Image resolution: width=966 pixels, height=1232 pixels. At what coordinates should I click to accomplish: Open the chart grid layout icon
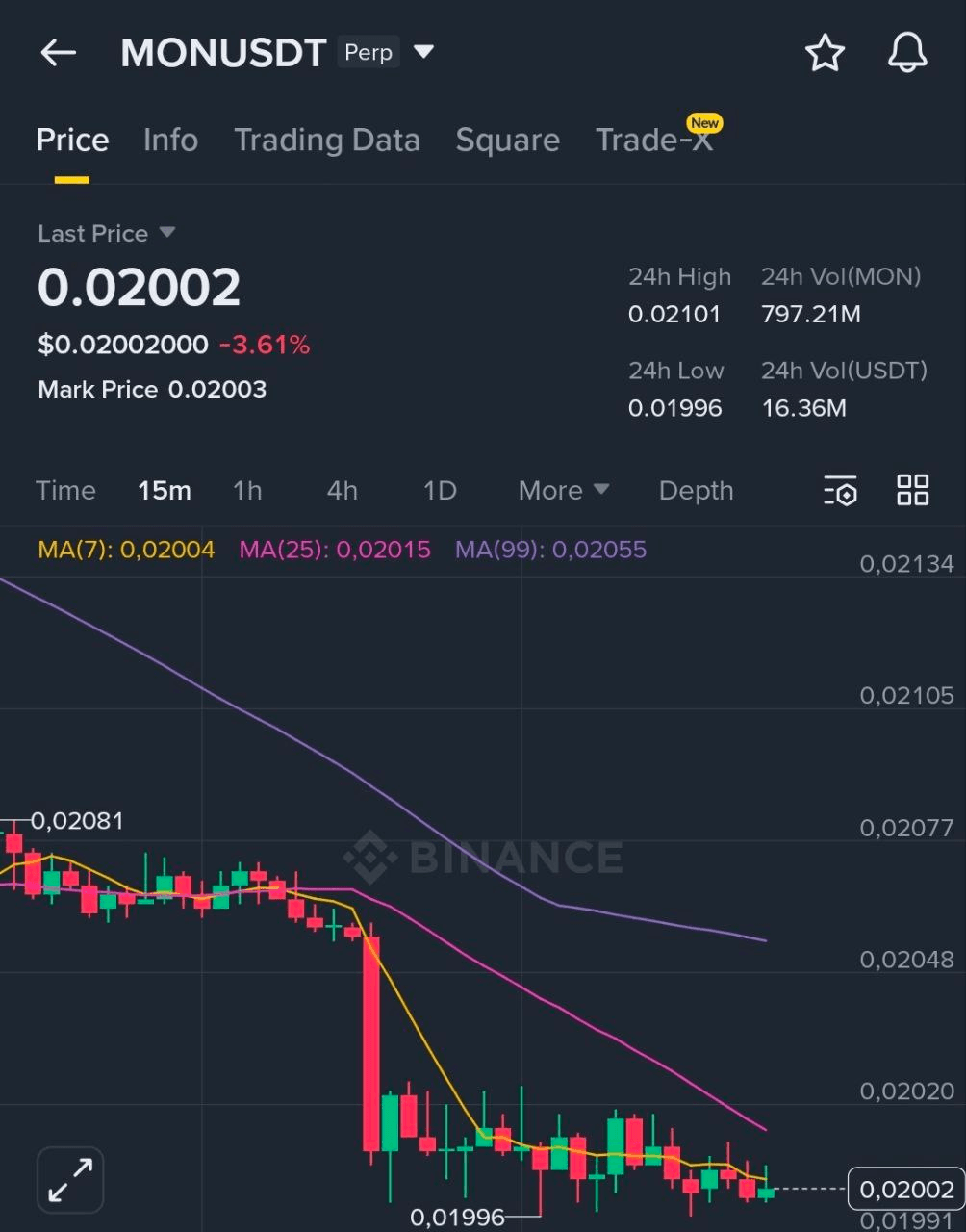point(912,490)
